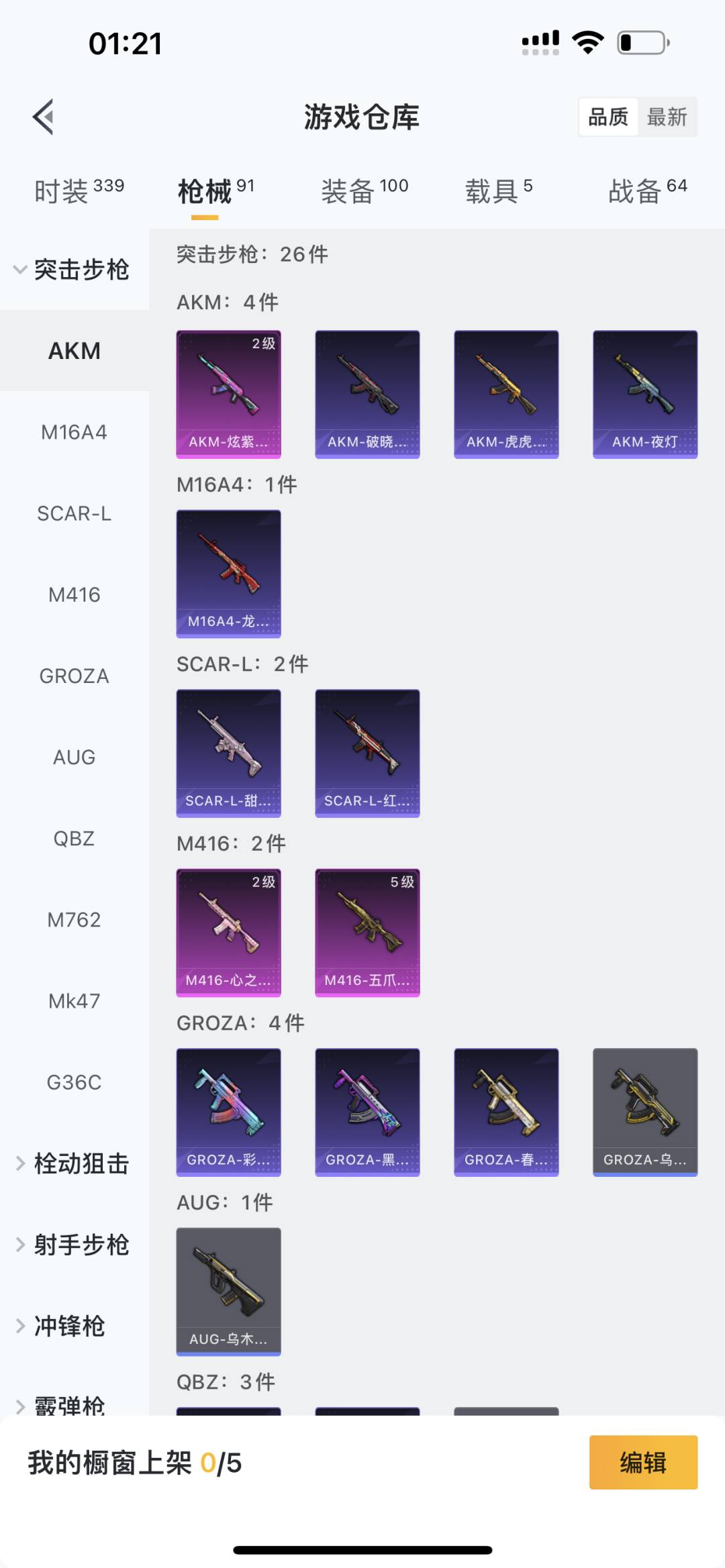Switch to the 时装 tab
725x1568 pixels.
79,191
